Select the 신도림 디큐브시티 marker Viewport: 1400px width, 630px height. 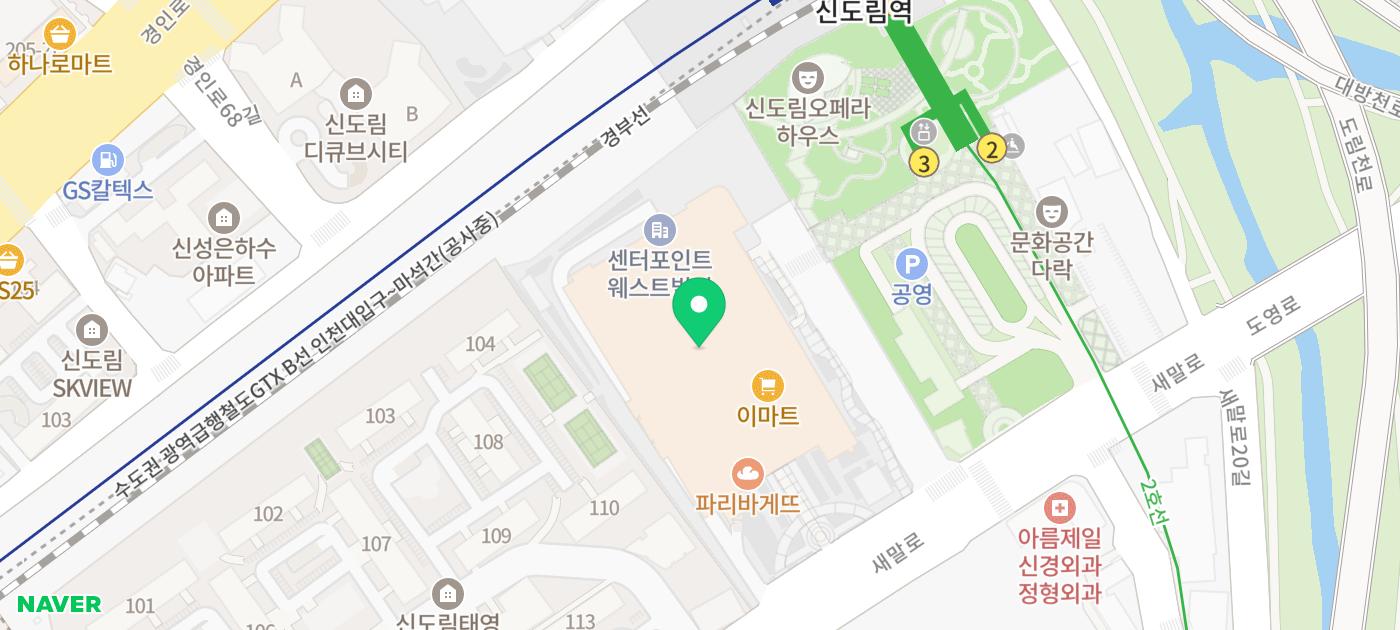click(355, 96)
